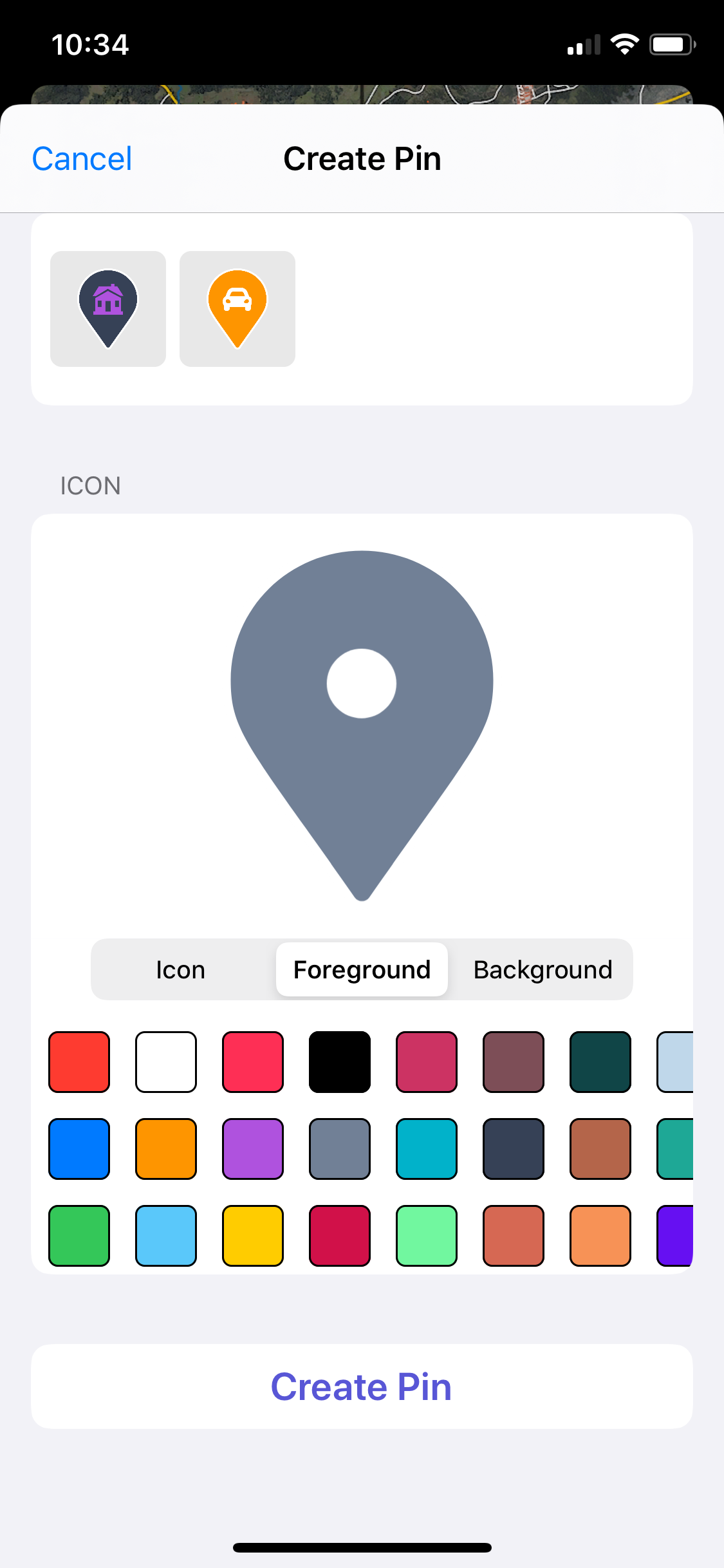Pick the green color swatch
724x1568 pixels.
point(79,1236)
